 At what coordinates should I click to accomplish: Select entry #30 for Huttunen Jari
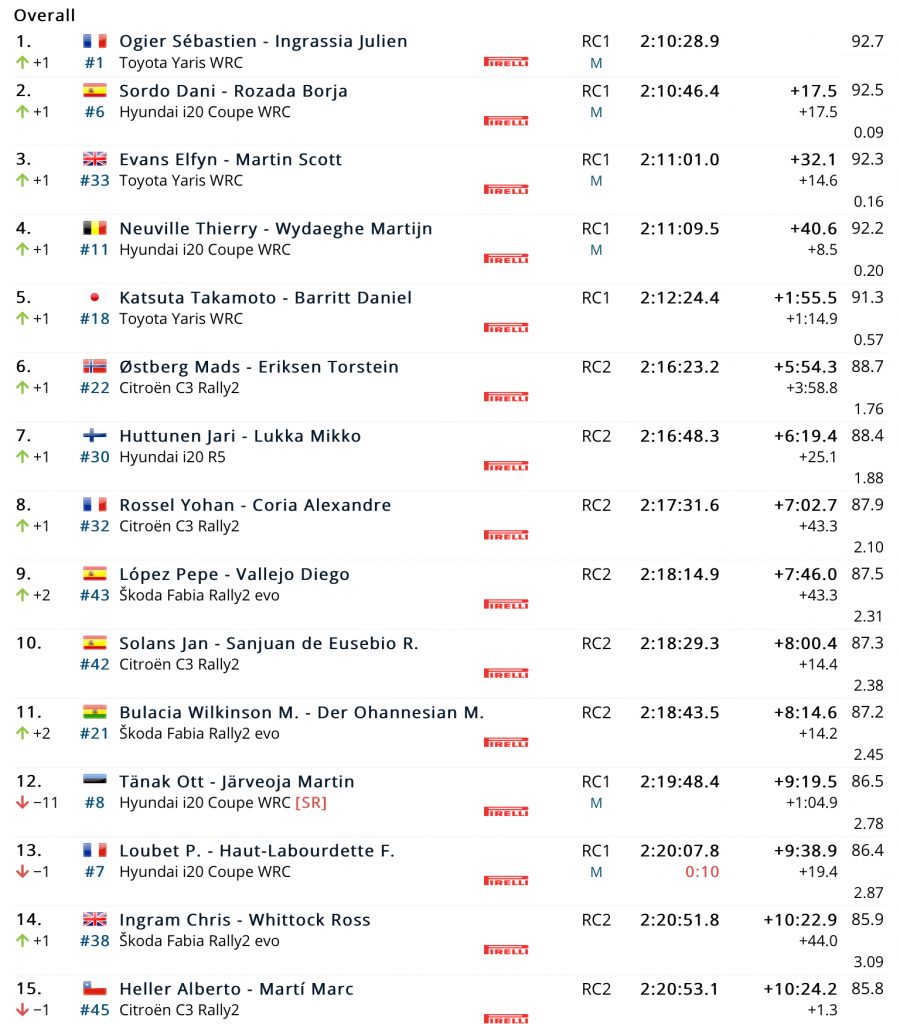pos(94,457)
